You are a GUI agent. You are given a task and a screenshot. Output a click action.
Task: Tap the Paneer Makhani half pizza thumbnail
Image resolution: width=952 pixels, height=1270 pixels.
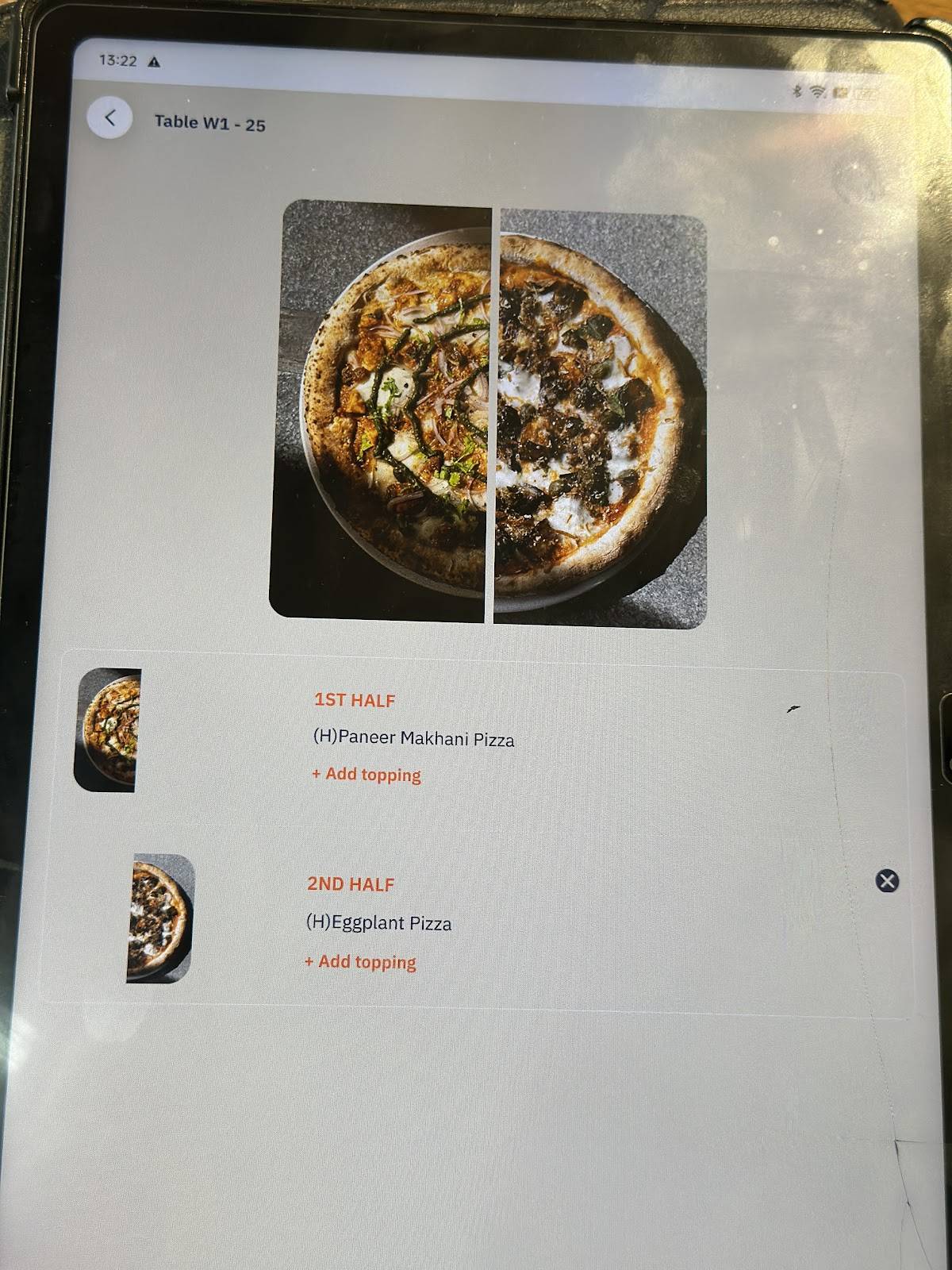coord(109,732)
